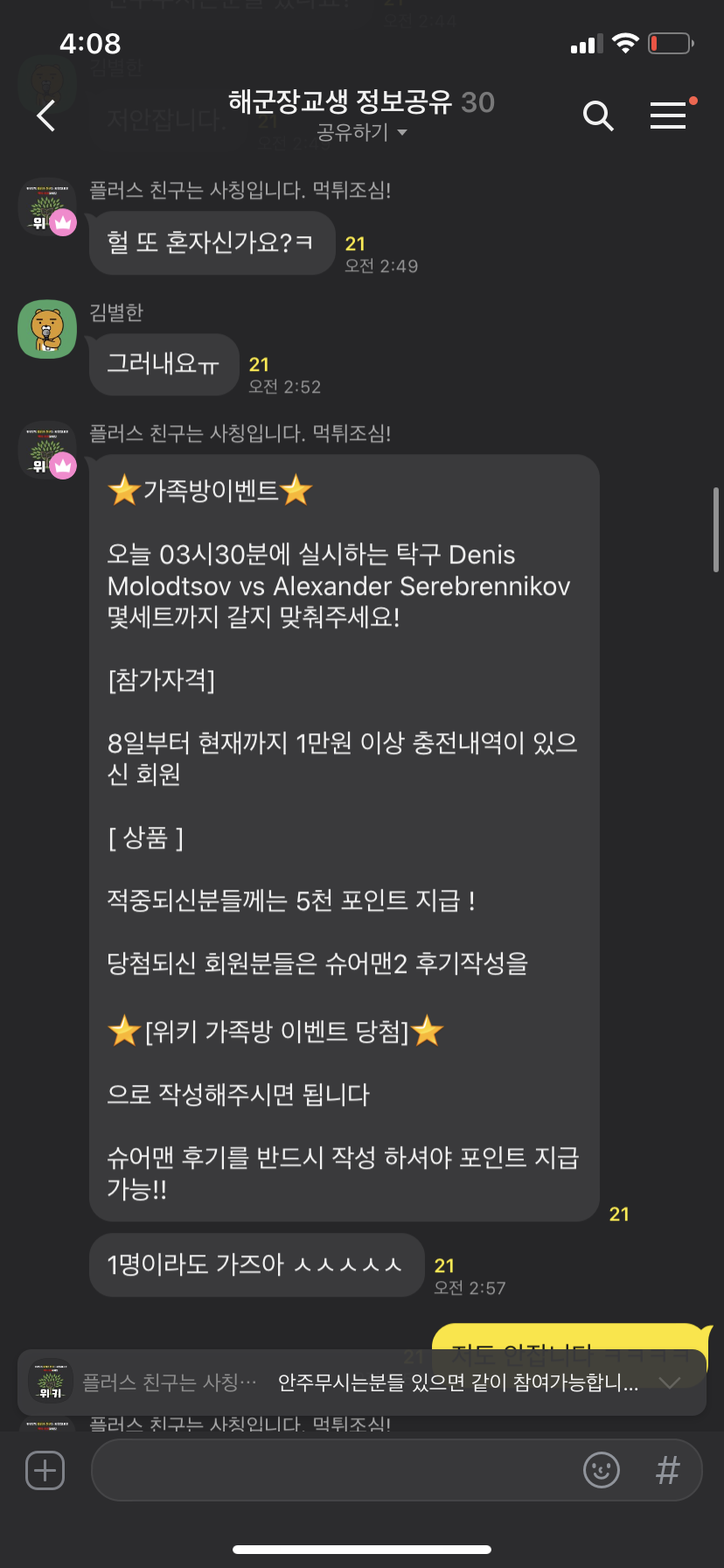The image size is (724, 1568).
Task: Search within this chat room
Action: [598, 115]
